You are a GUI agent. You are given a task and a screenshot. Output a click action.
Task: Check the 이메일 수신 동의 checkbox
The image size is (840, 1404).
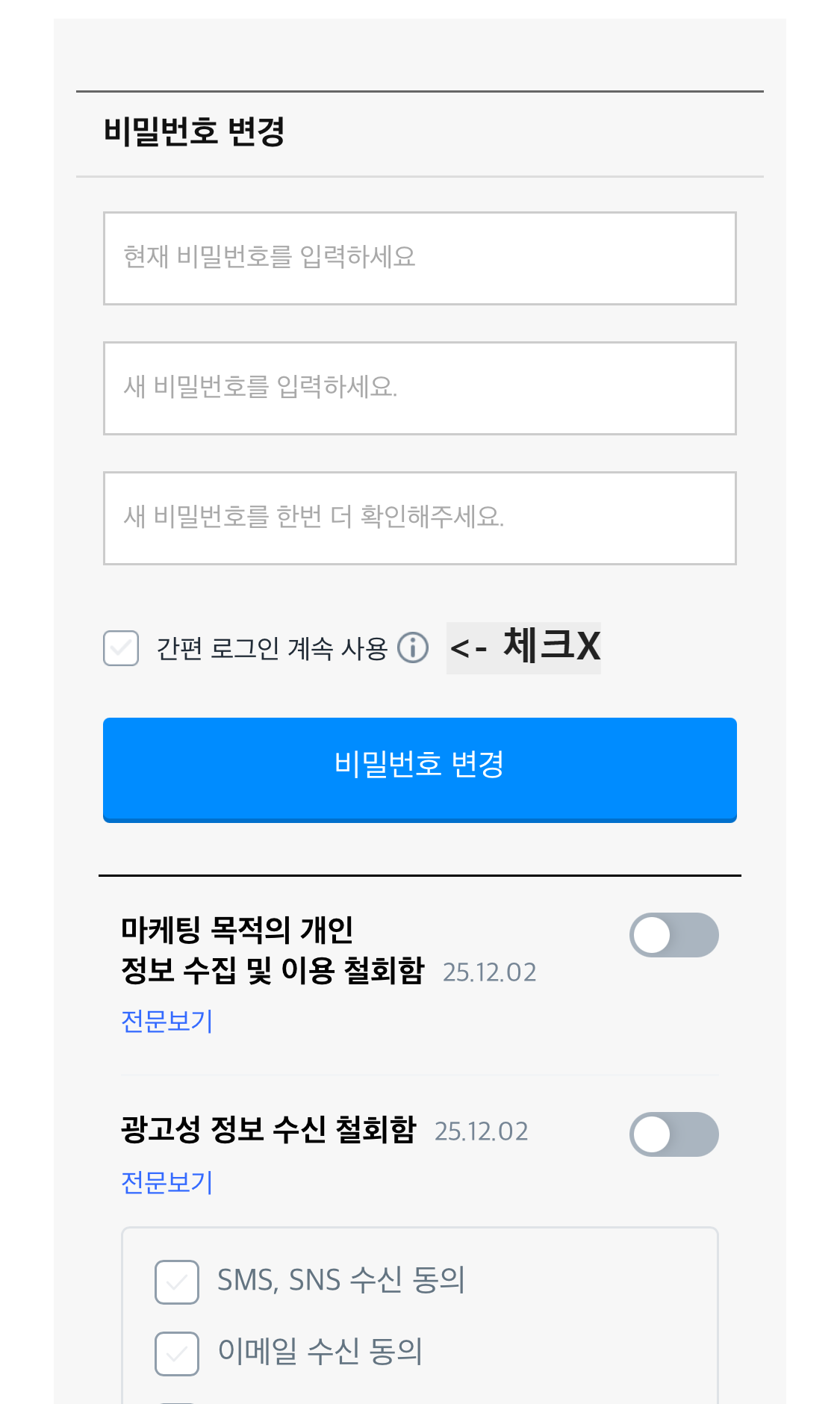coord(176,1351)
